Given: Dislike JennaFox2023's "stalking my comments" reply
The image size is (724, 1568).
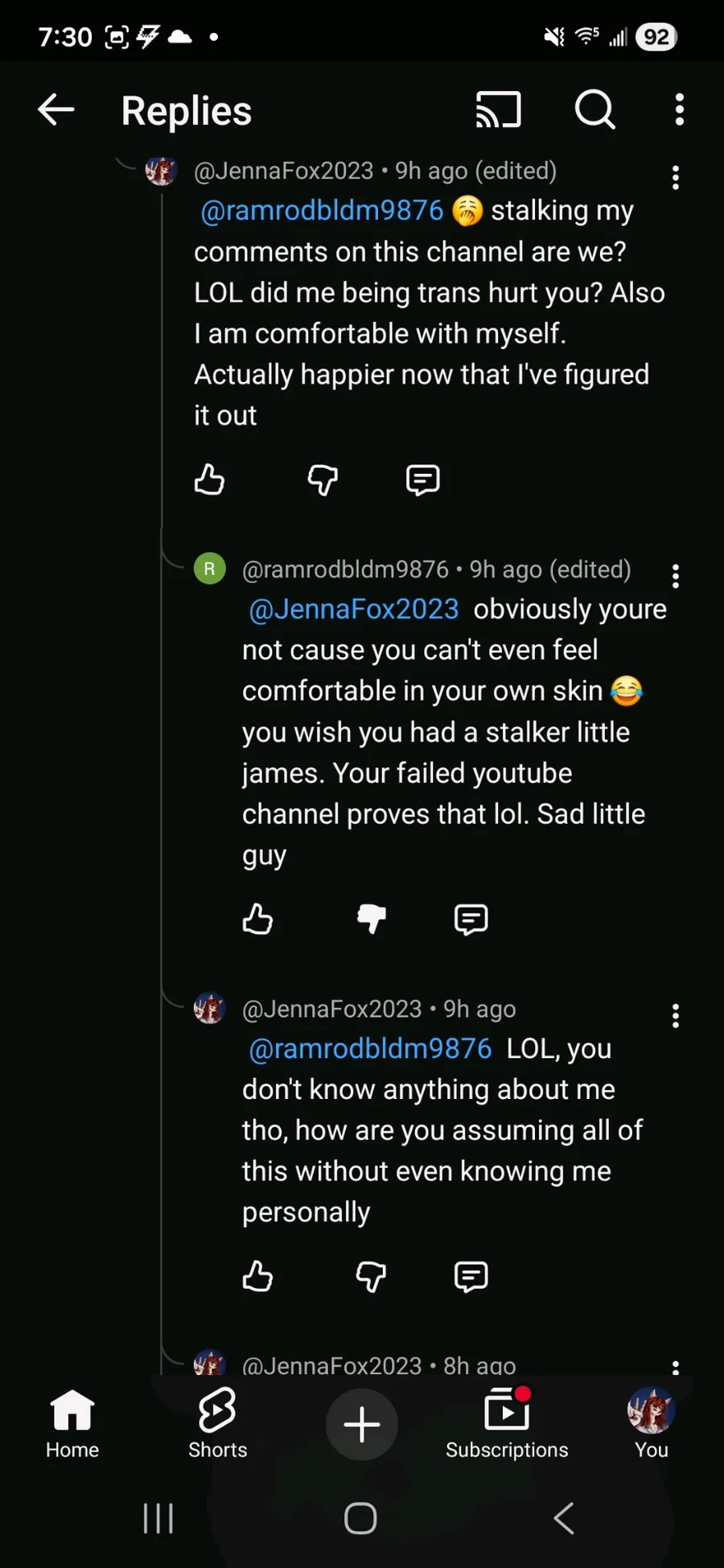Looking at the screenshot, I should coord(323,479).
